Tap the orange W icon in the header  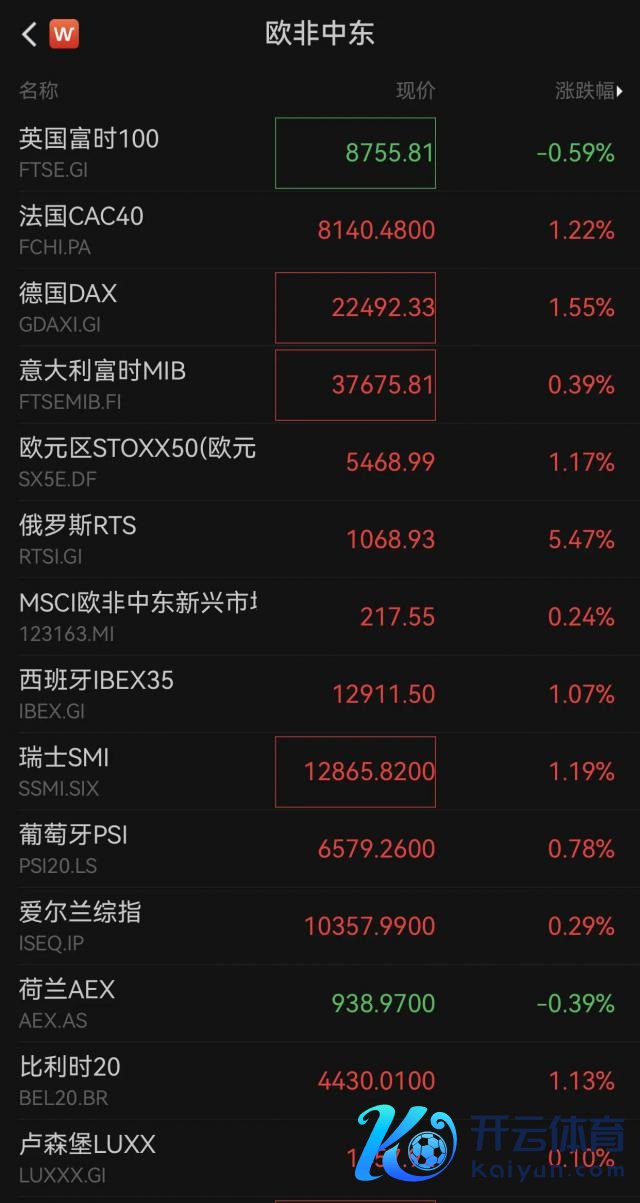coord(64,34)
